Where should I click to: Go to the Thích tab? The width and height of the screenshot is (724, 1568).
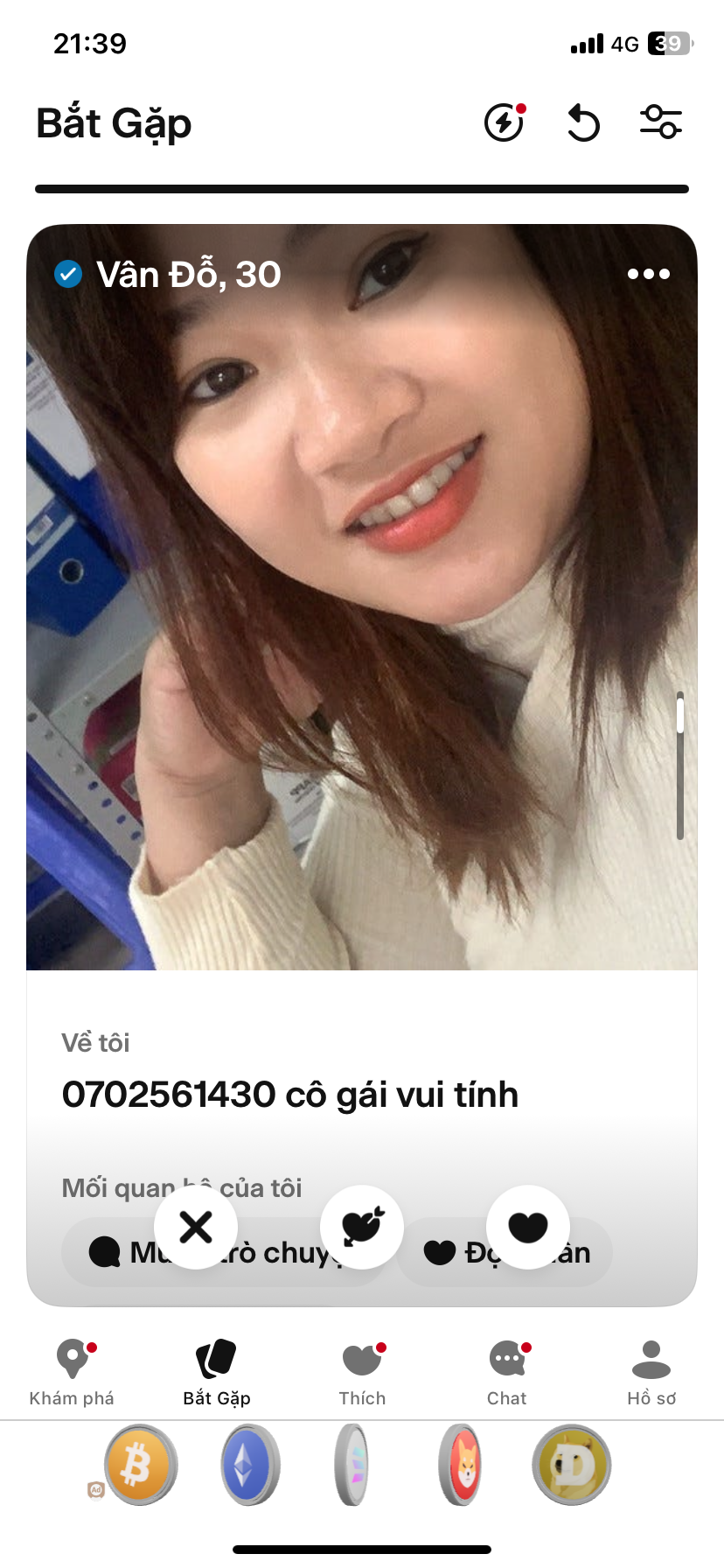[362, 1372]
